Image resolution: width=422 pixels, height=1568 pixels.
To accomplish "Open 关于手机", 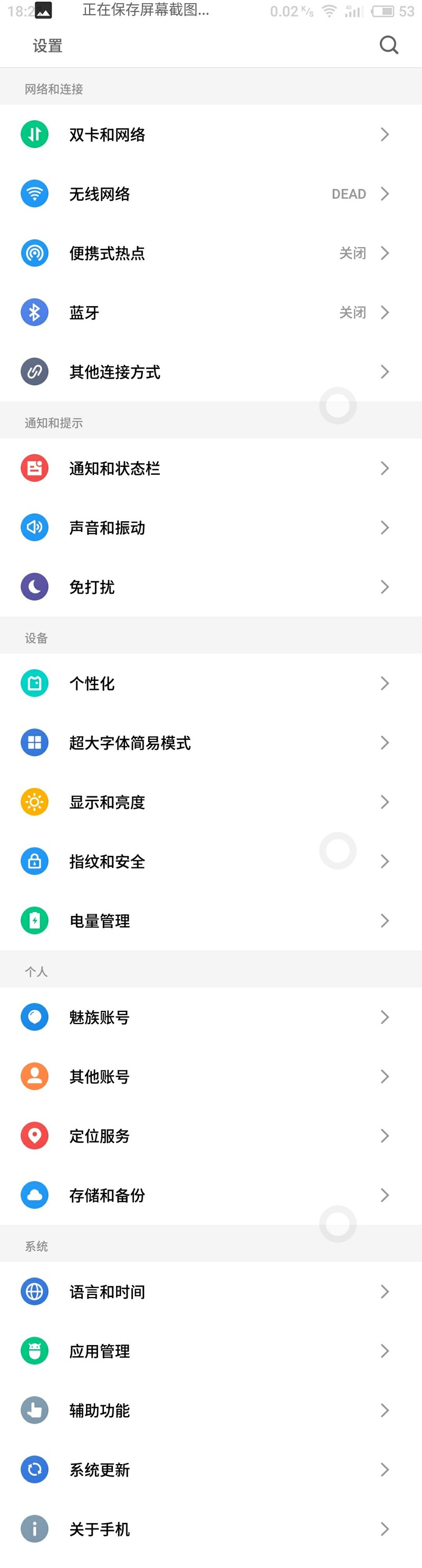I will [x=100, y=1529].
